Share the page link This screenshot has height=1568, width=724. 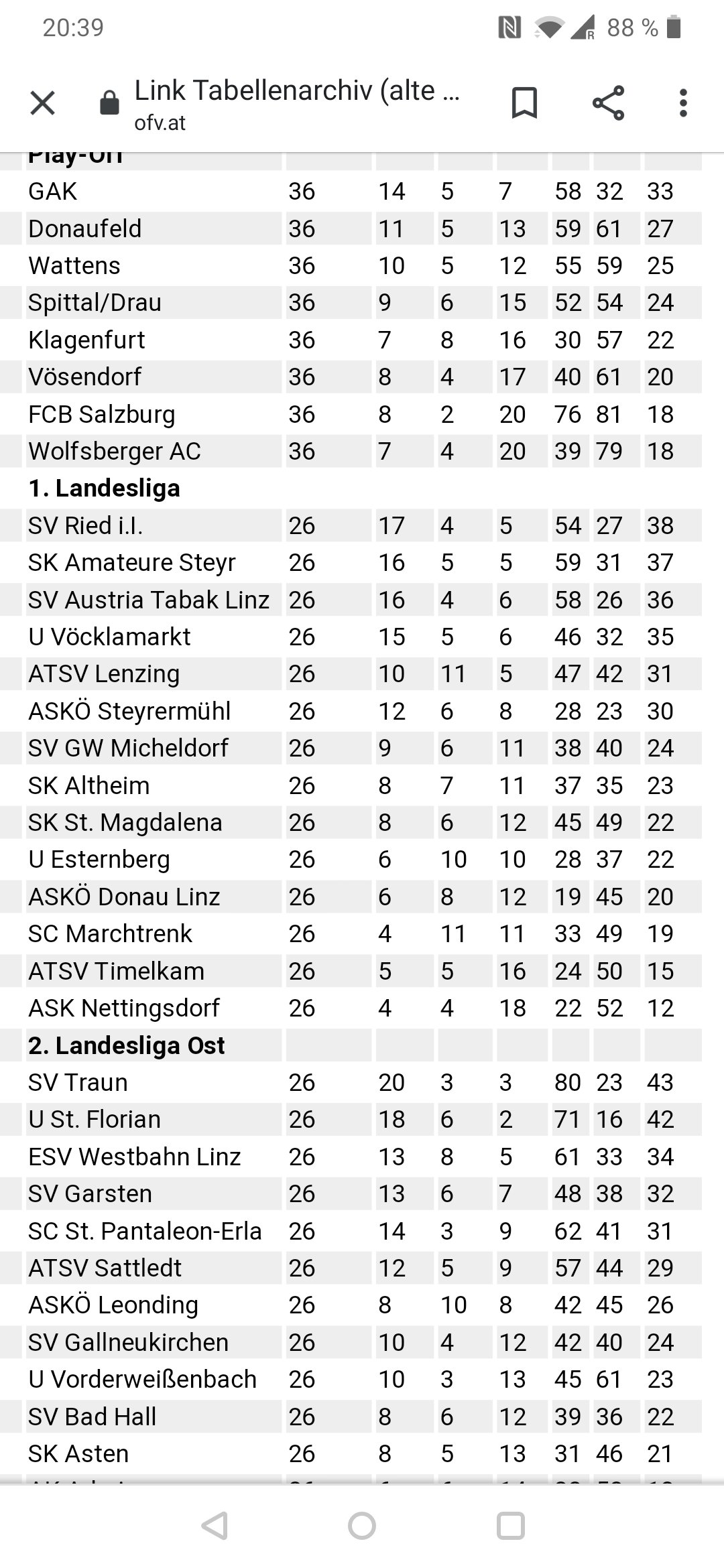pyautogui.click(x=608, y=103)
